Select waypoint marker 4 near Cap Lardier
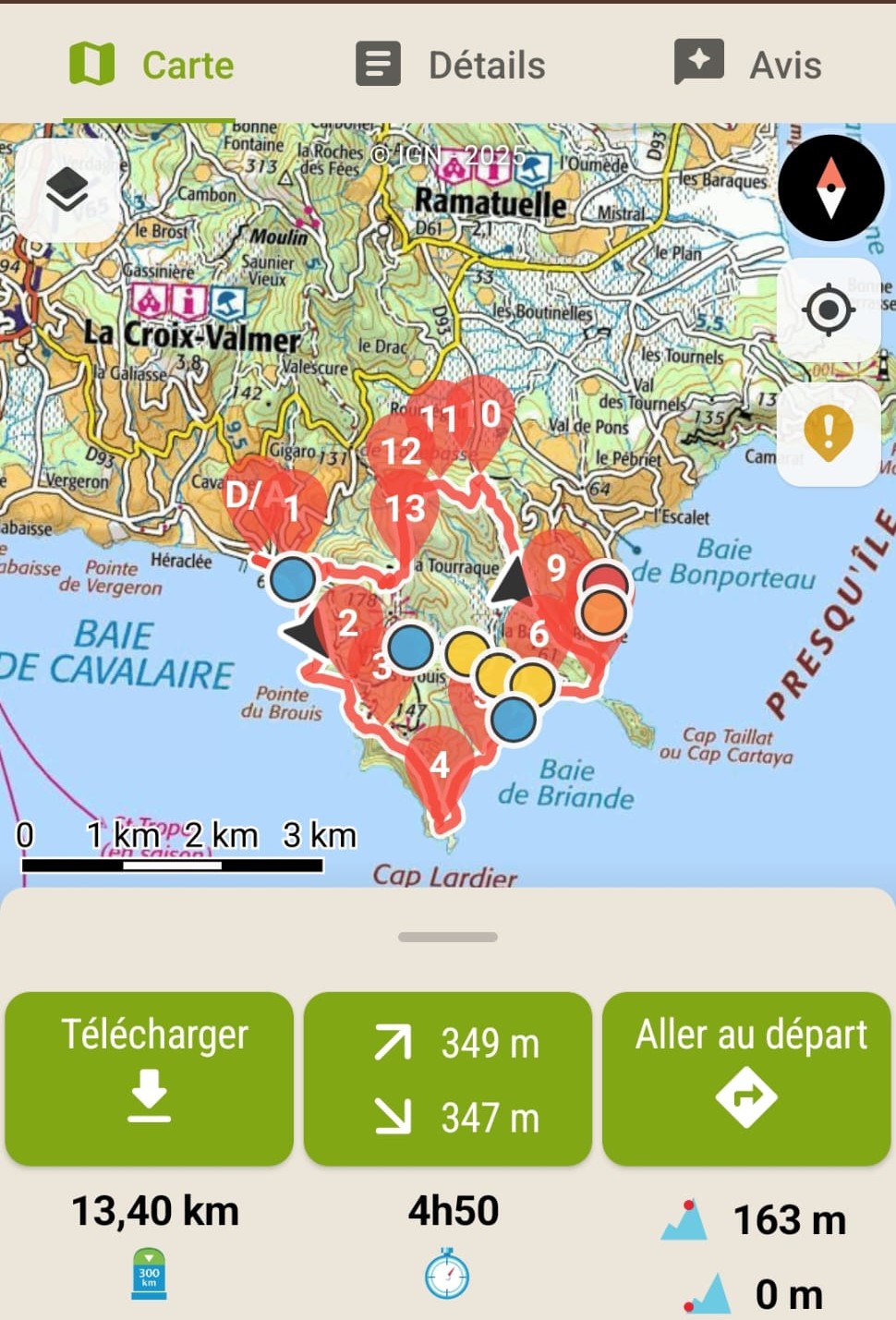Screen dimensions: 896x1320 coord(440,763)
